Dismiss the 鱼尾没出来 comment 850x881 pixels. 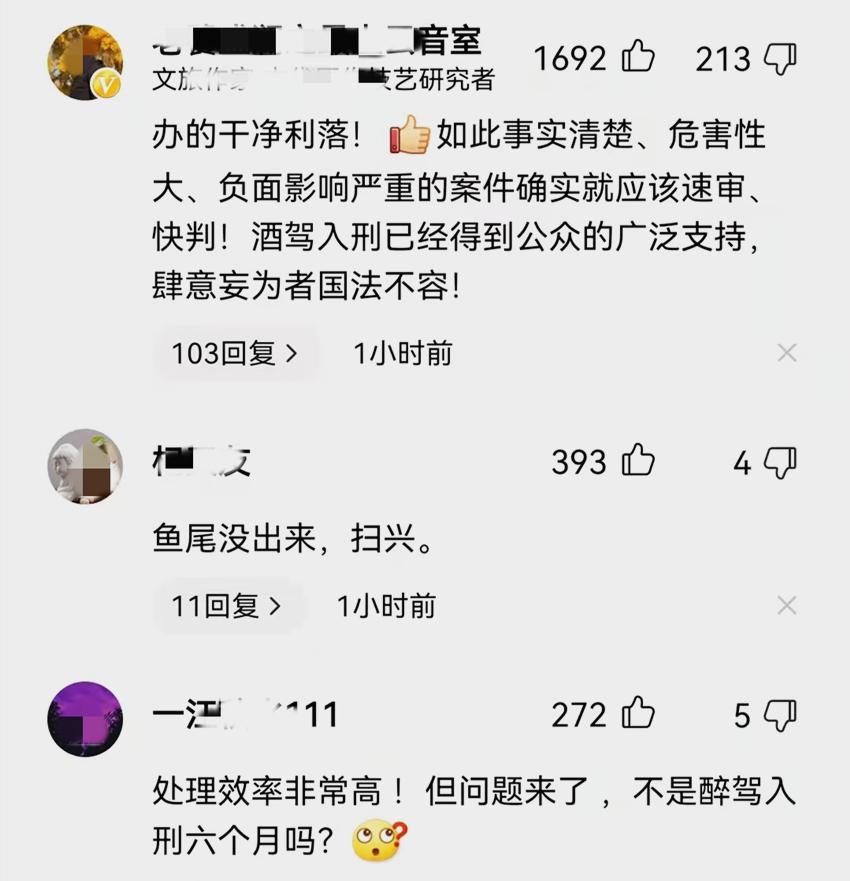[787, 605]
